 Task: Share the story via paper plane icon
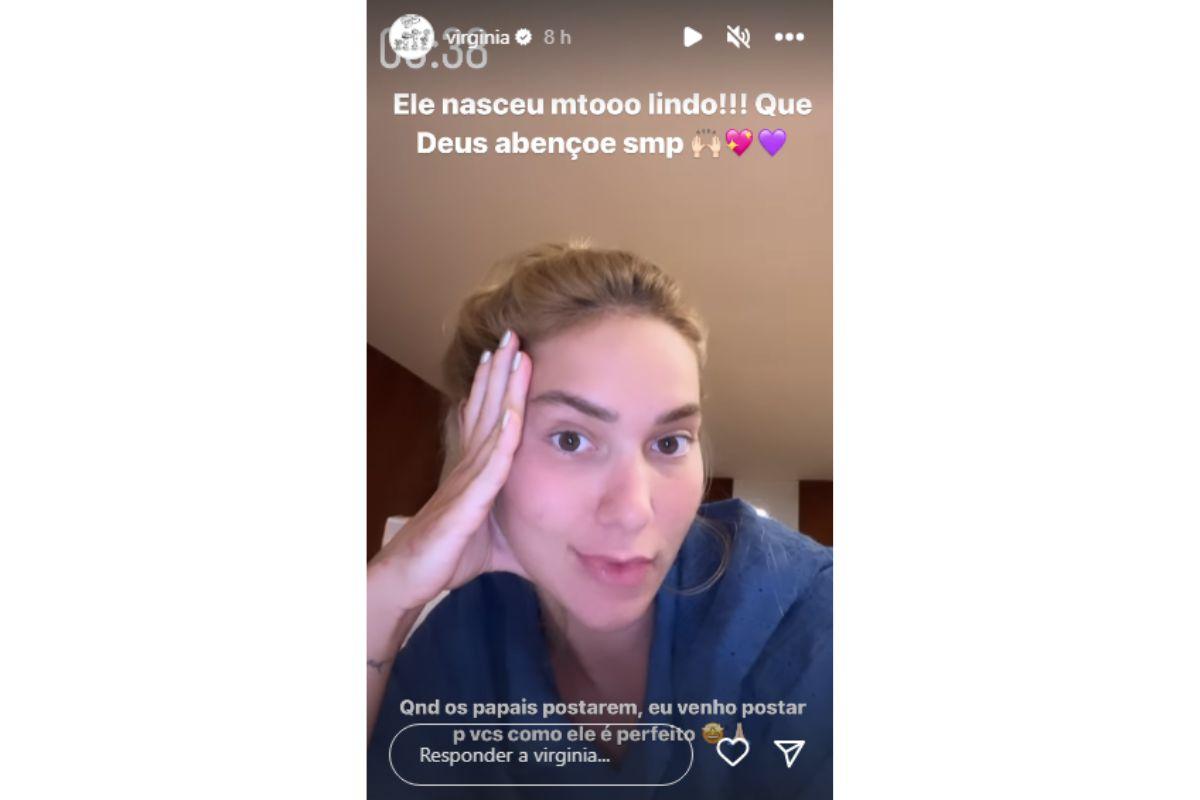click(x=790, y=753)
